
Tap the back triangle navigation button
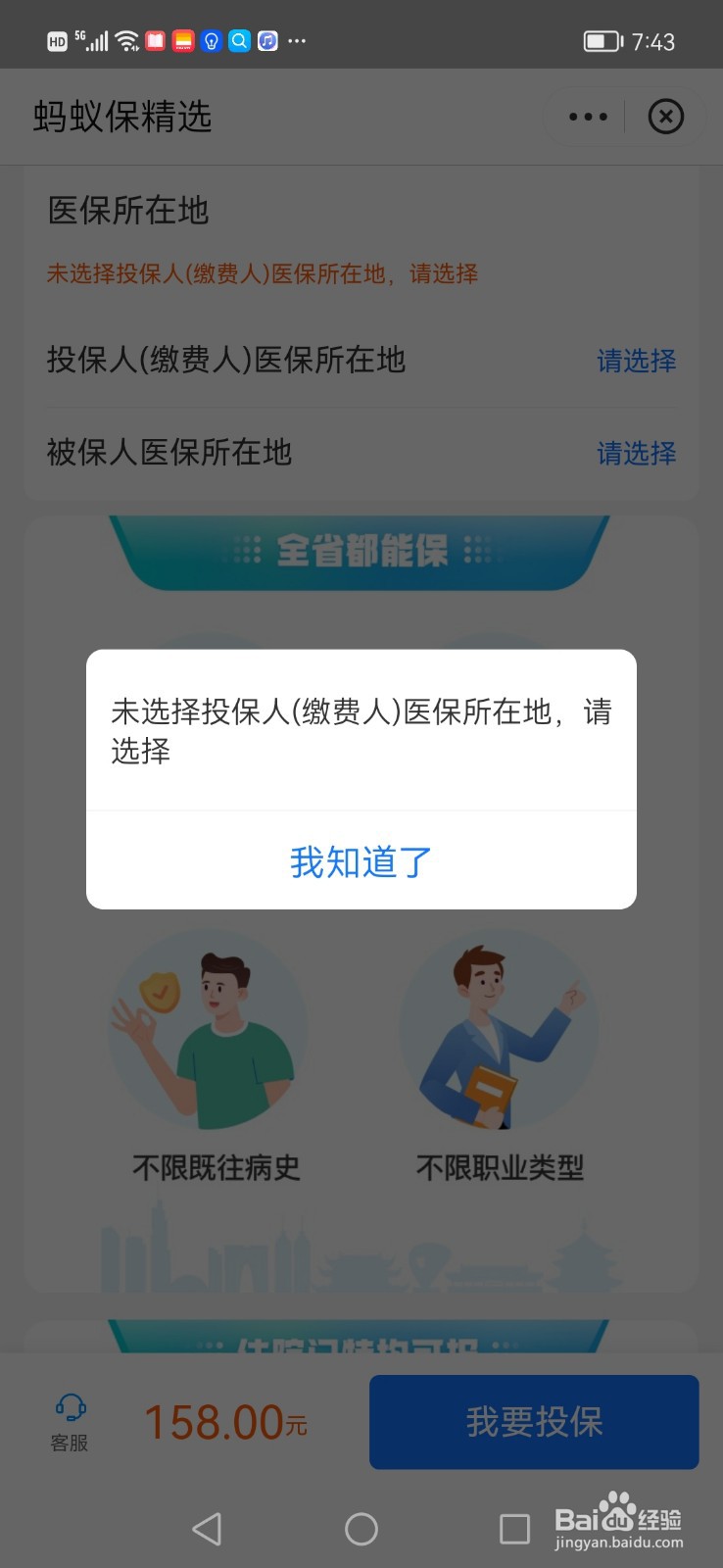click(x=207, y=1528)
